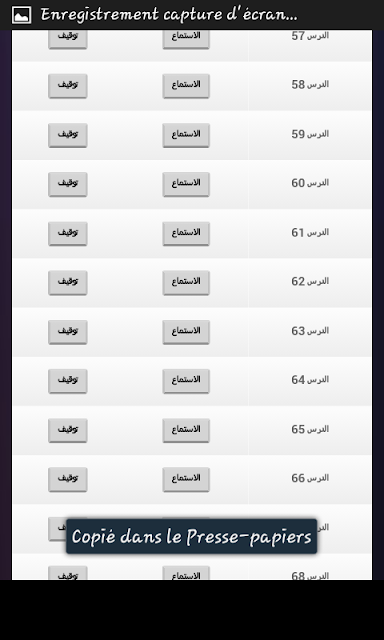Stop lesson 66 audio
Screen dimensions: 384x640
tap(68, 479)
